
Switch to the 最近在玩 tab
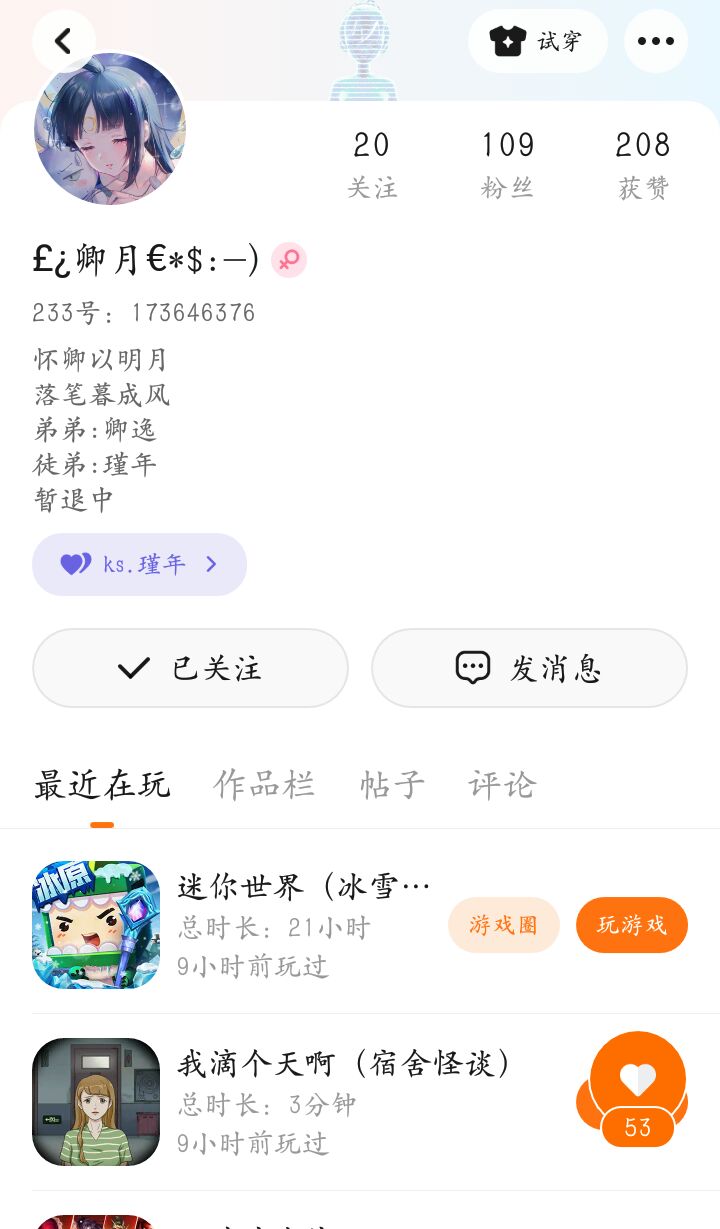click(x=102, y=785)
